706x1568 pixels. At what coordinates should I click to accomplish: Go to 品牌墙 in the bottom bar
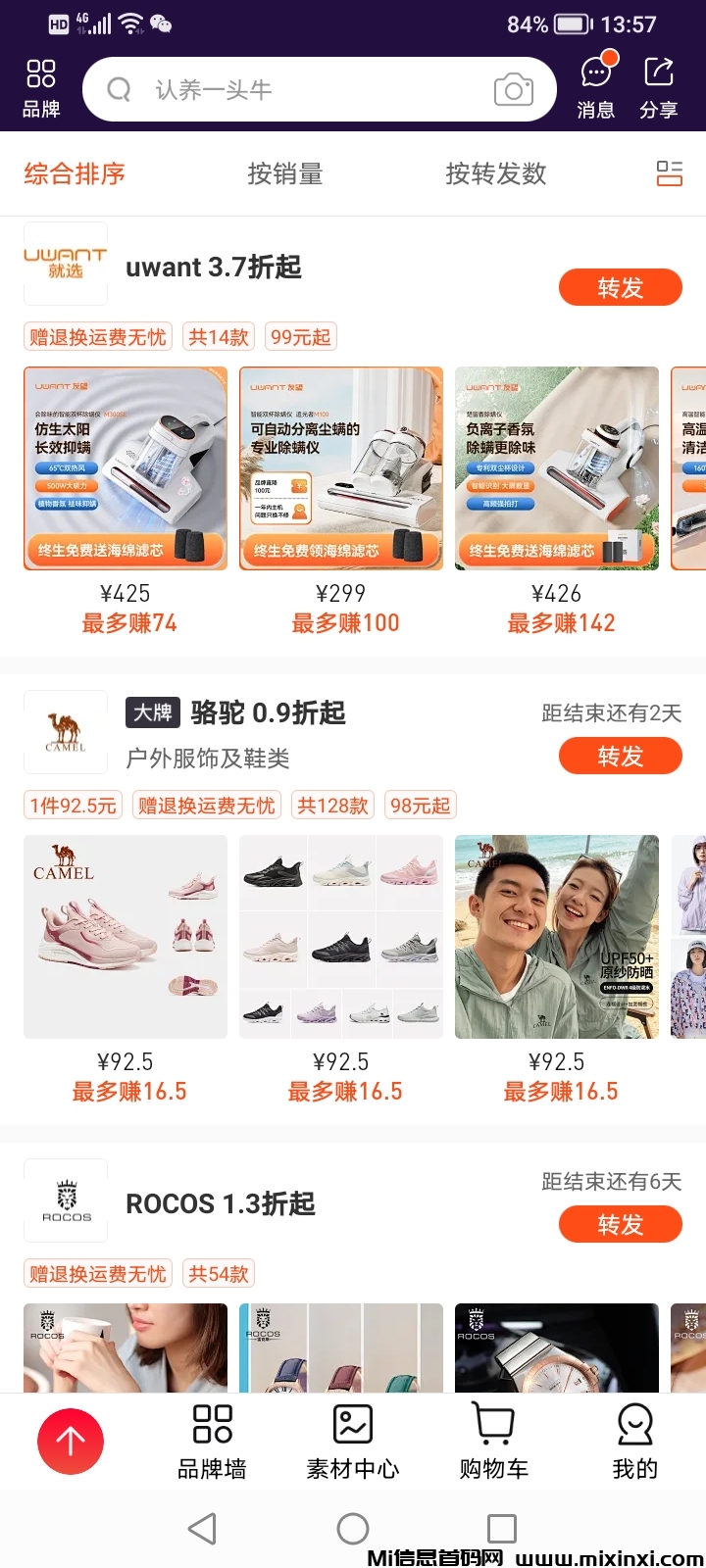[212, 1442]
